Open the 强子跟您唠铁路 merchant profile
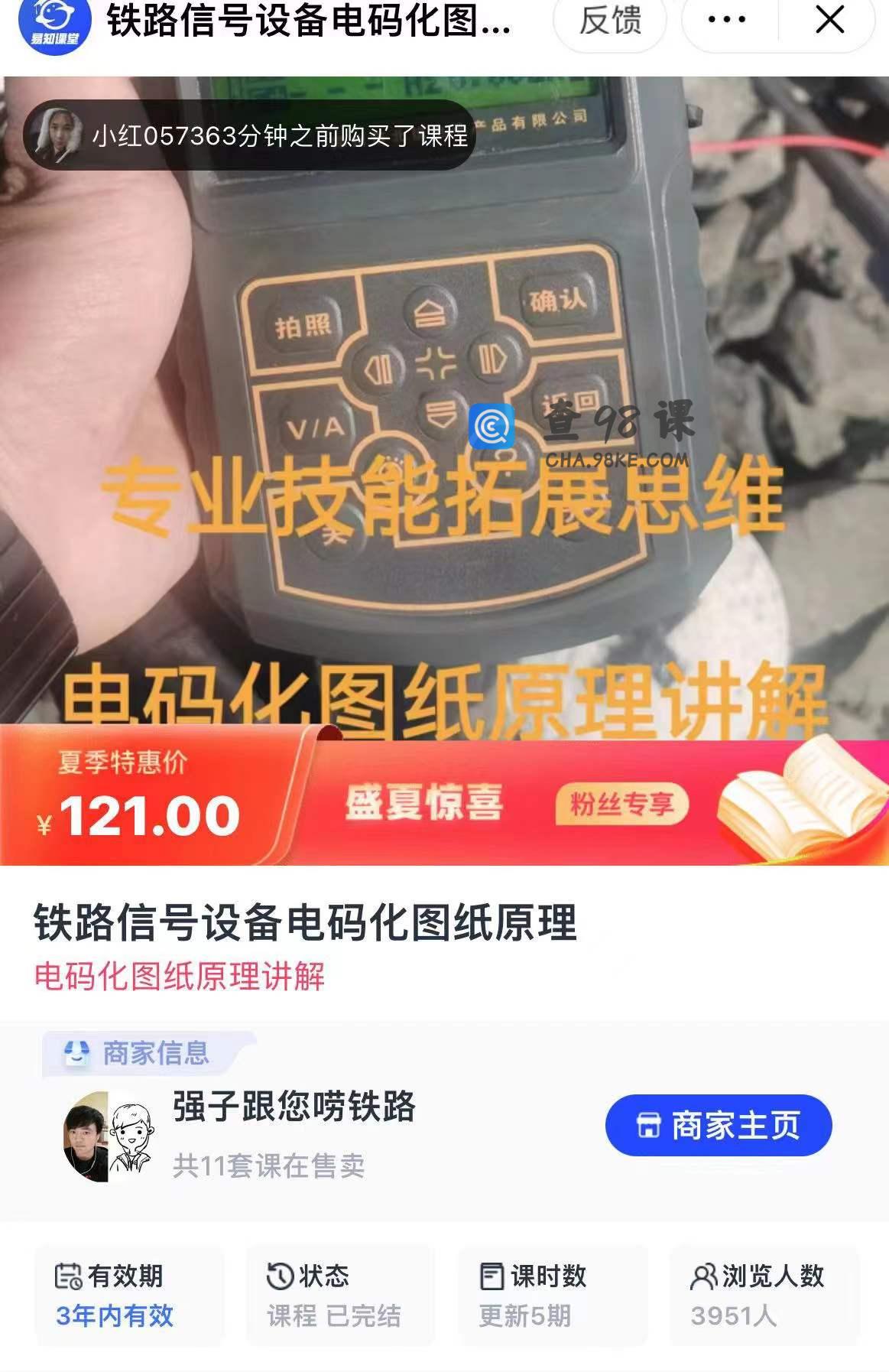Viewport: 889px width, 1372px height. click(x=294, y=1107)
